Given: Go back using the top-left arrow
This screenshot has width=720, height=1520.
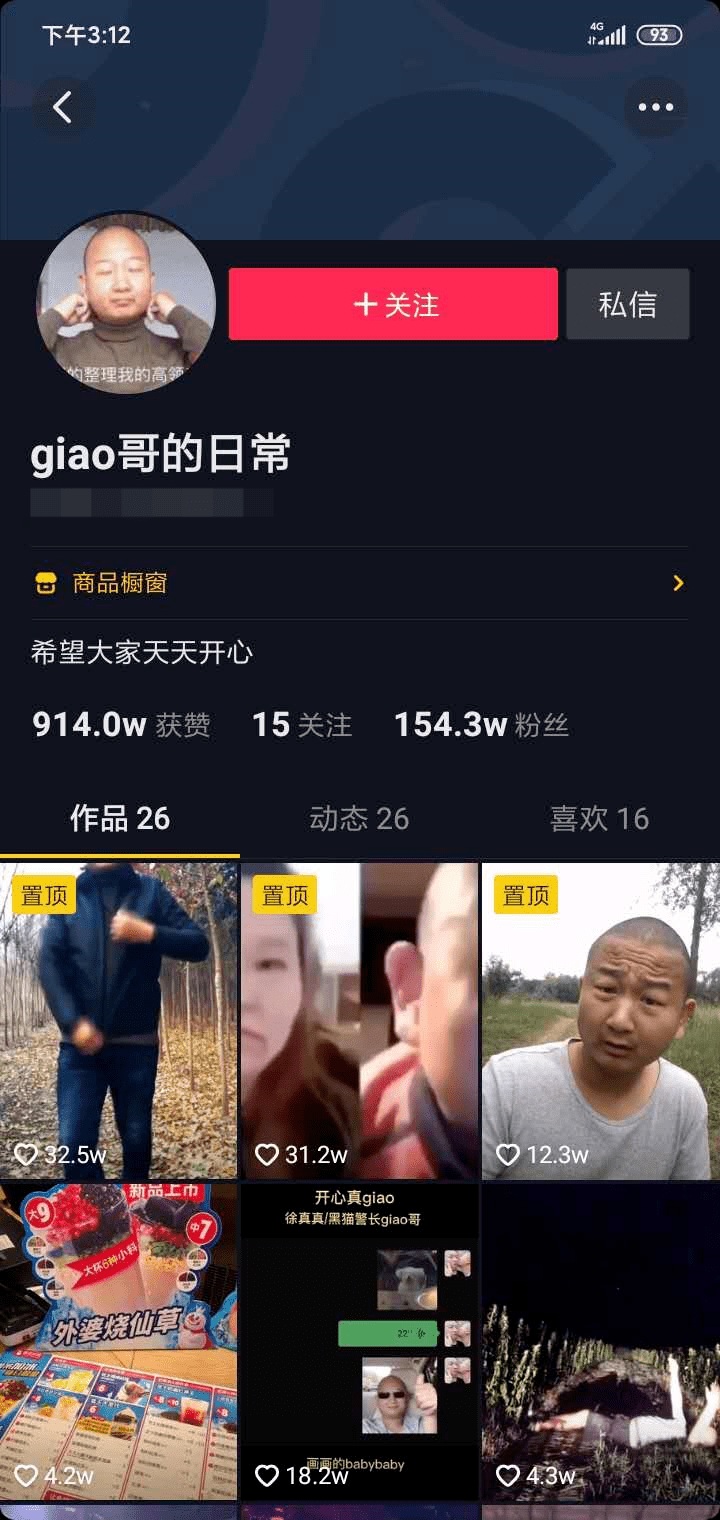Looking at the screenshot, I should (x=63, y=108).
